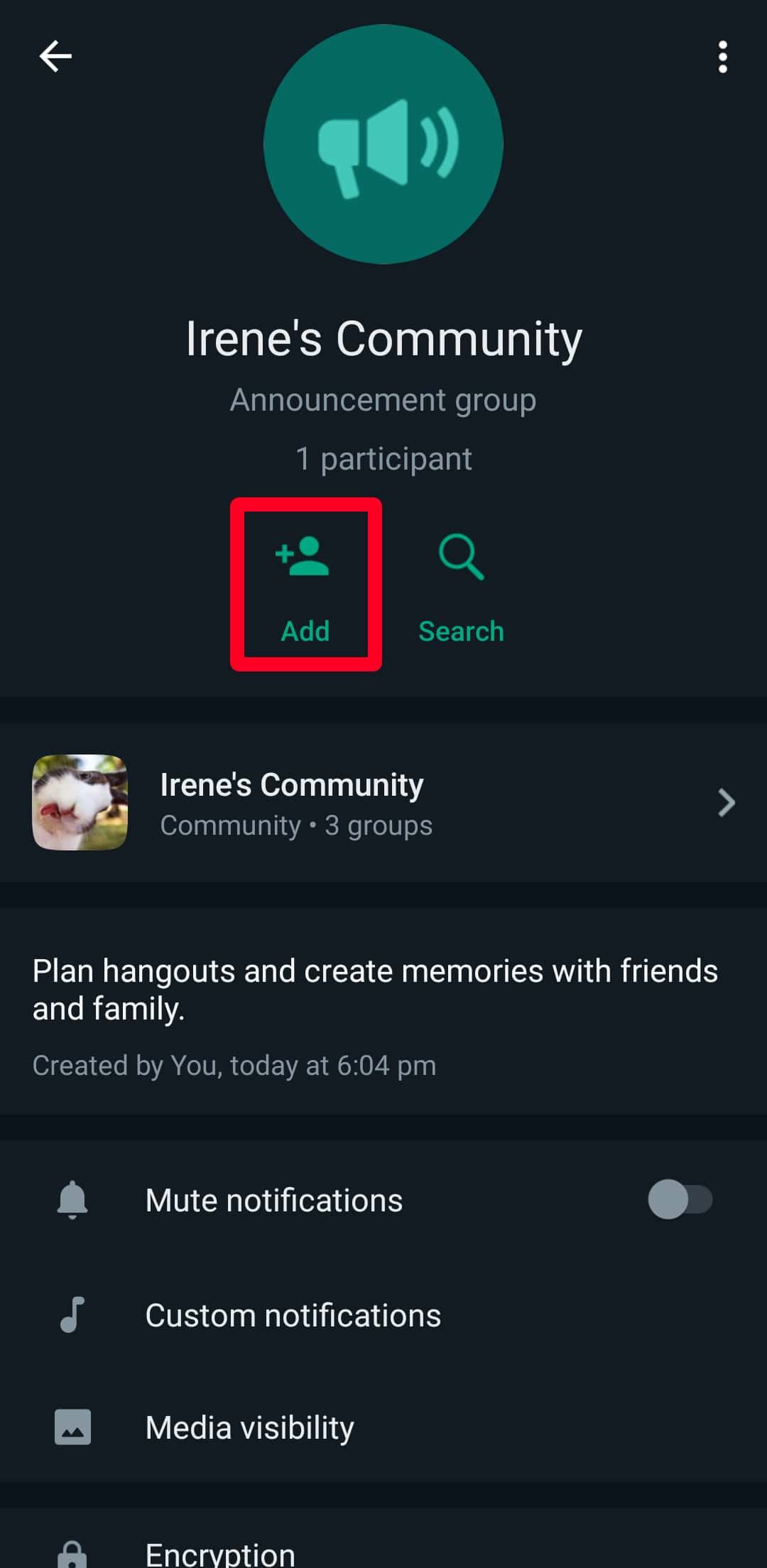Go back using the arrow at top left
The image size is (767, 1568).
[55, 56]
